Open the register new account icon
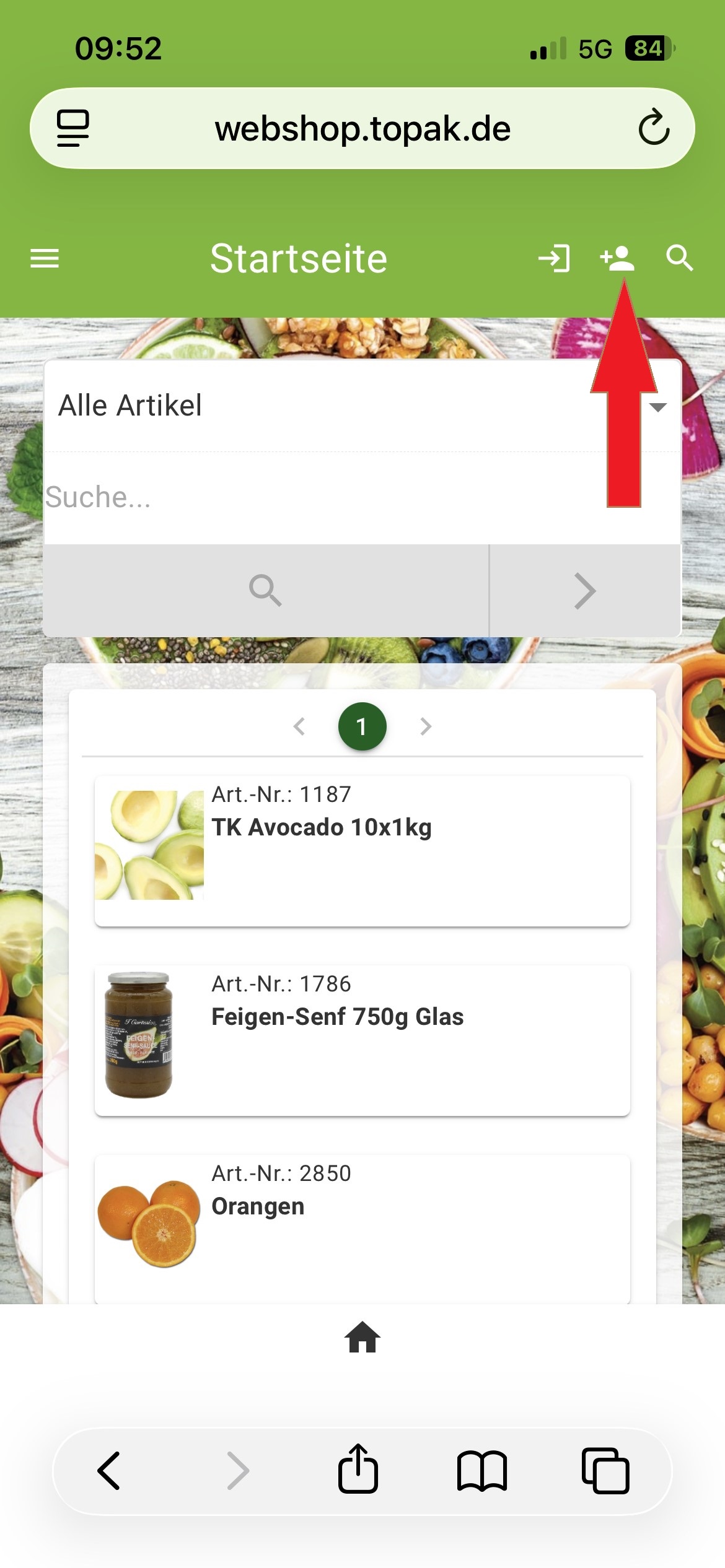Screen dimensions: 725x1568 (617, 258)
